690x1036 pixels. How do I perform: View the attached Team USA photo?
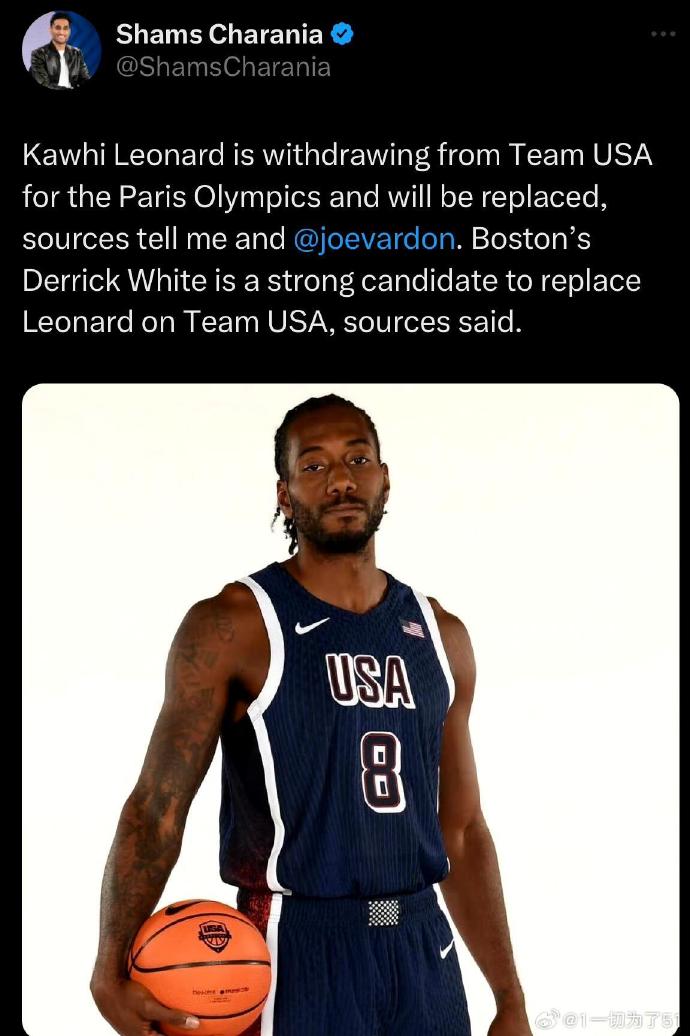(x=350, y=708)
